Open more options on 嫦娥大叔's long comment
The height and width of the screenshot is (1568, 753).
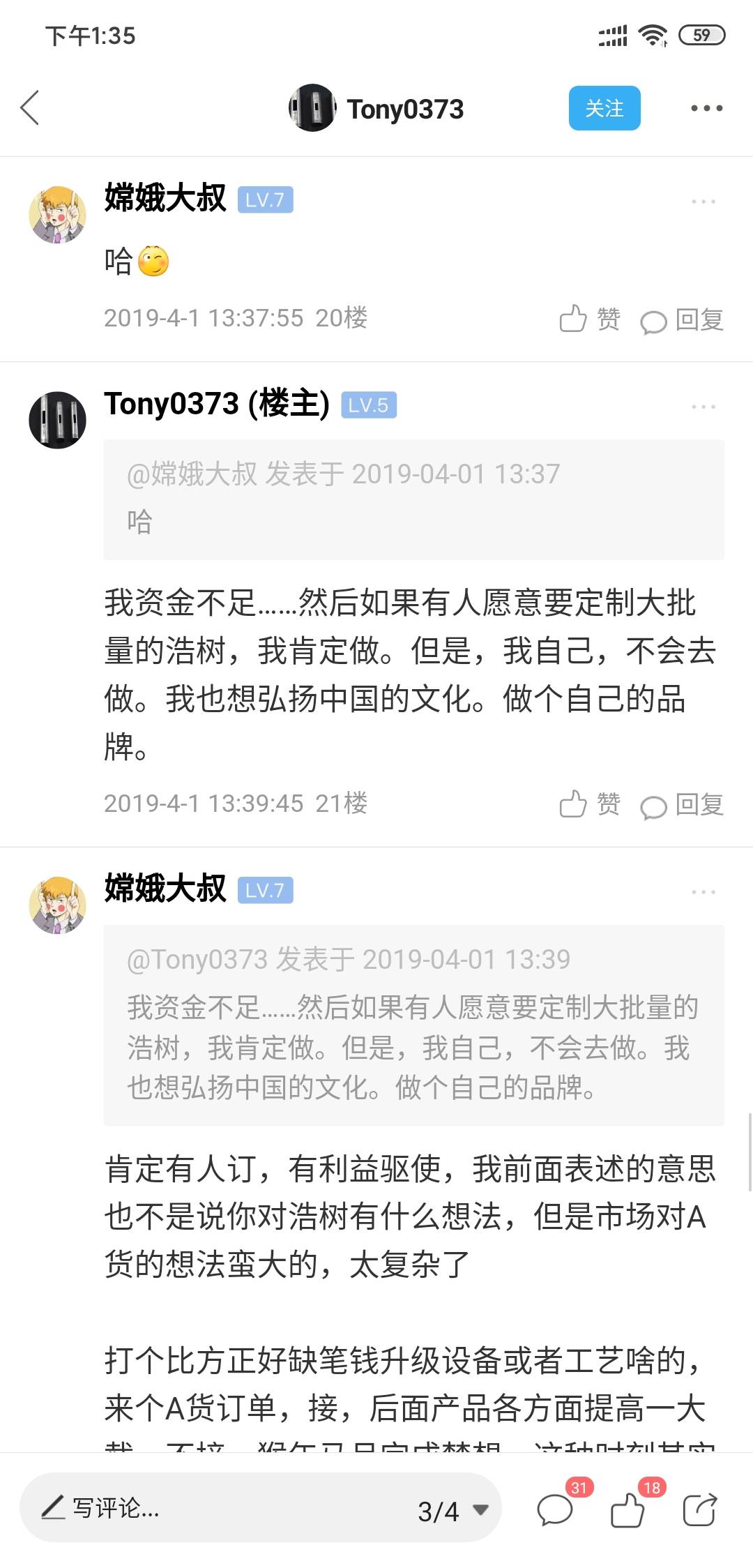703,892
